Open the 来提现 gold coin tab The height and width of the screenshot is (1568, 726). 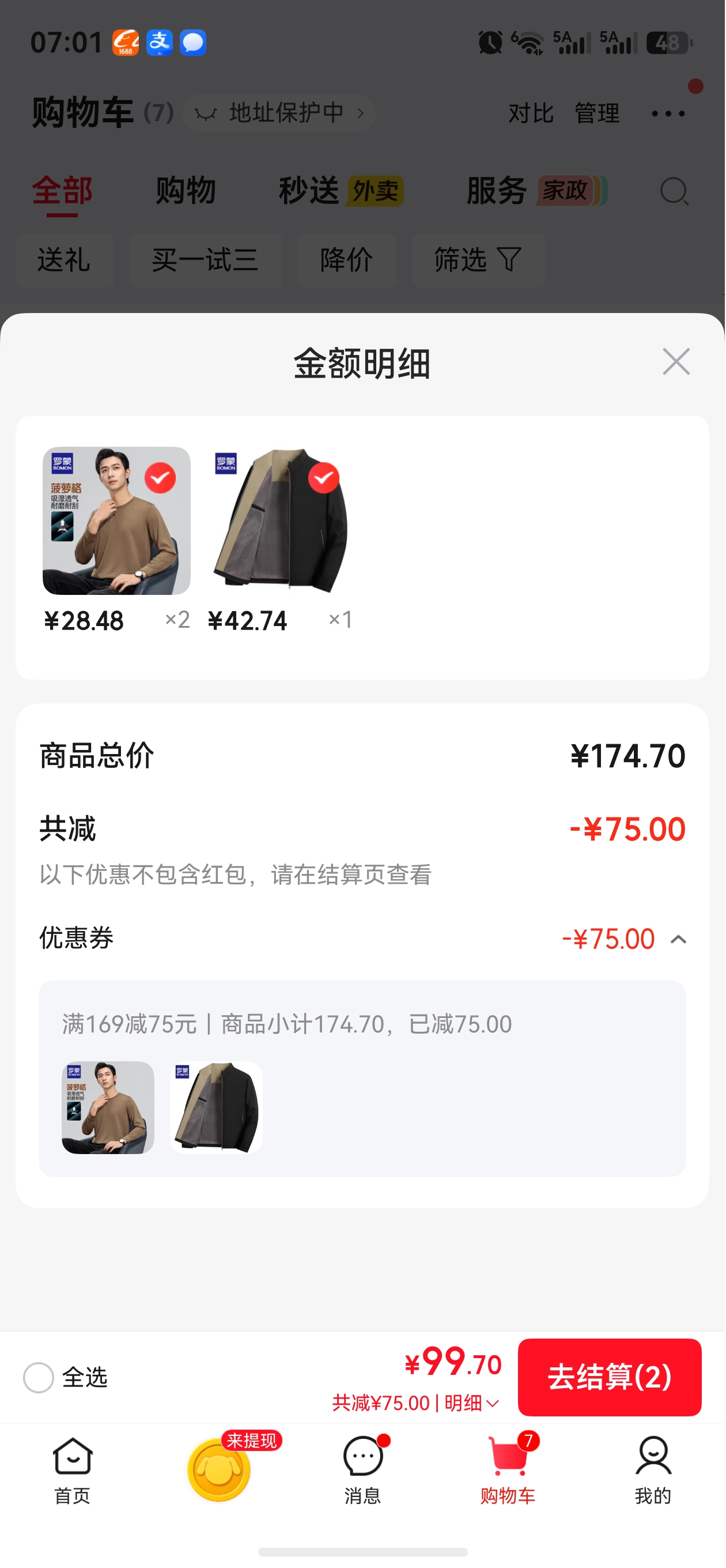pos(219,1468)
